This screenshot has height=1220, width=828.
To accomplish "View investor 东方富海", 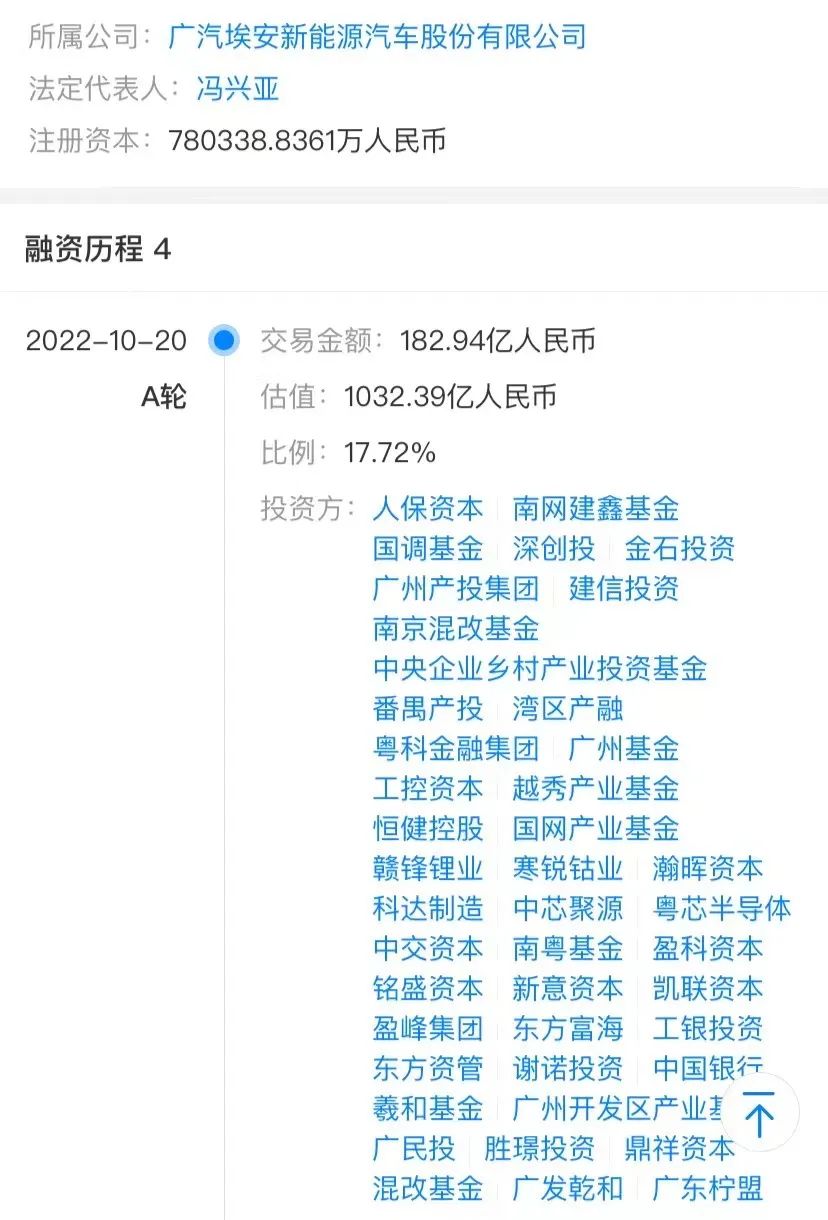I will [x=568, y=1028].
